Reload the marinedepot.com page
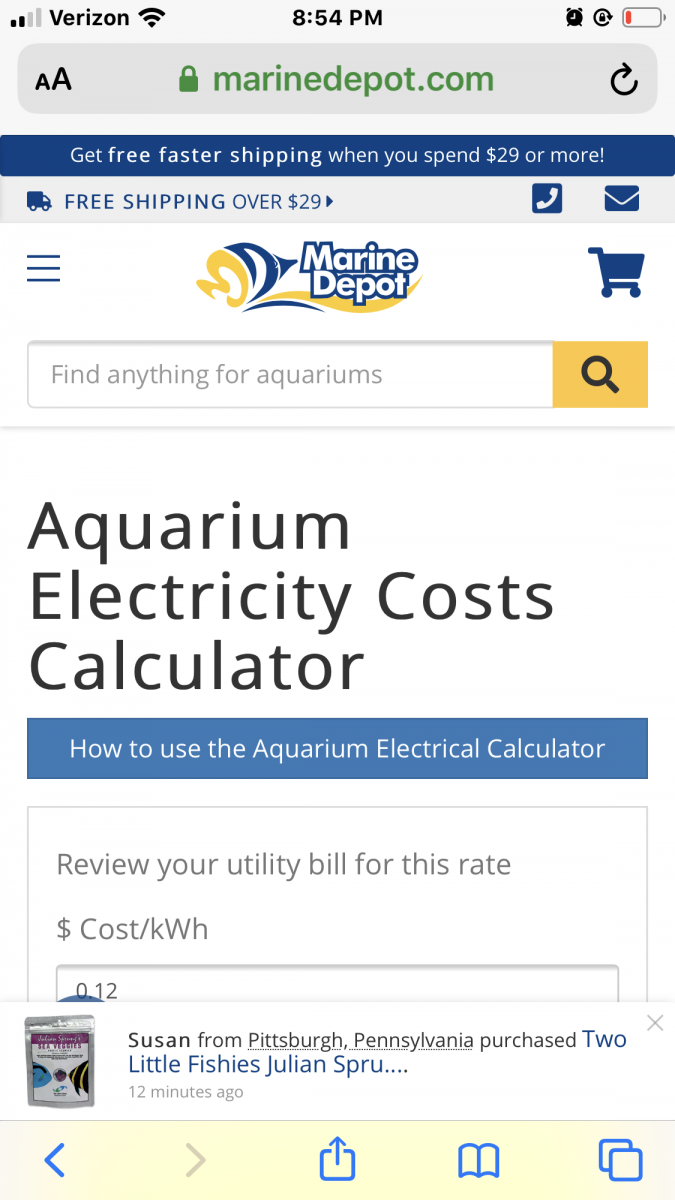The width and height of the screenshot is (675, 1200). [624, 79]
